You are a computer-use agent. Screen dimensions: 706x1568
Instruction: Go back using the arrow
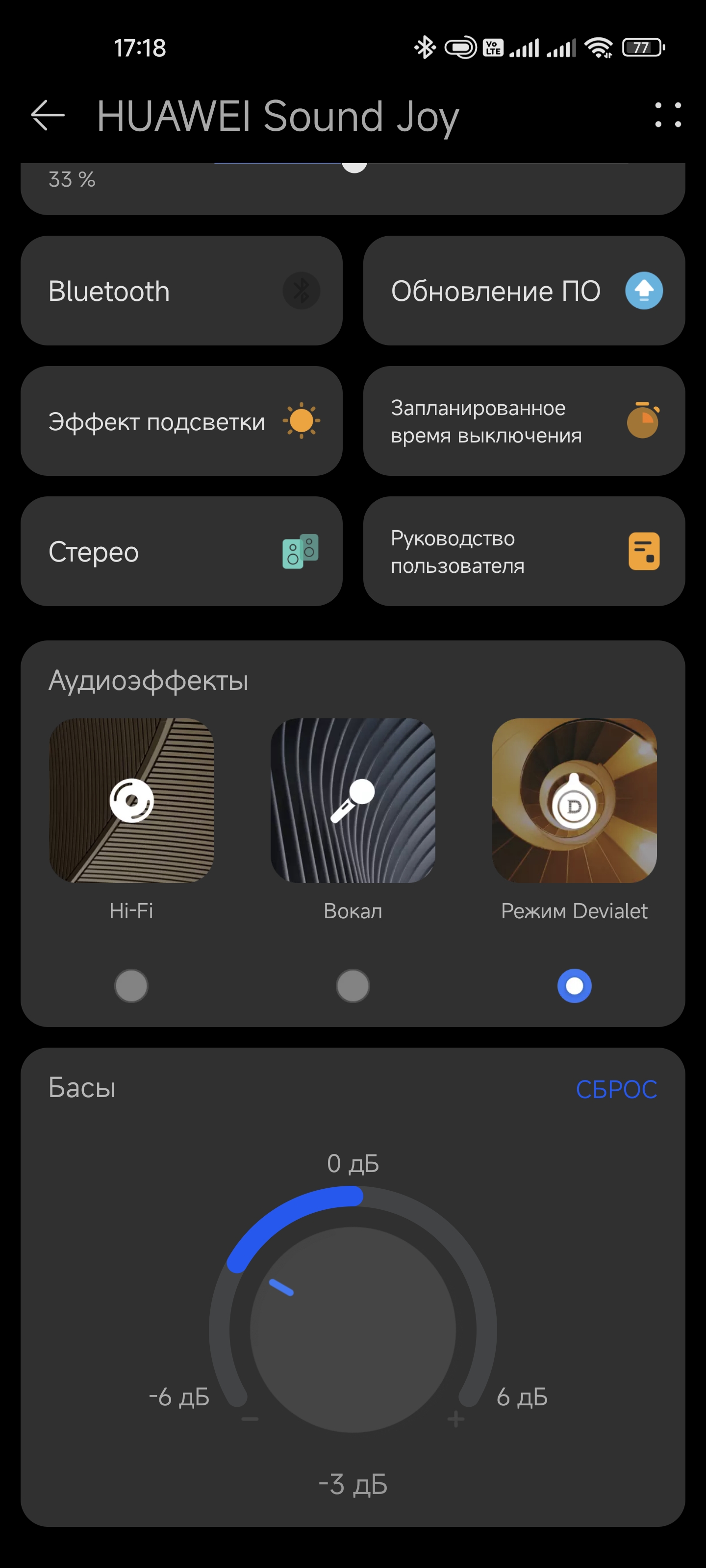point(48,116)
